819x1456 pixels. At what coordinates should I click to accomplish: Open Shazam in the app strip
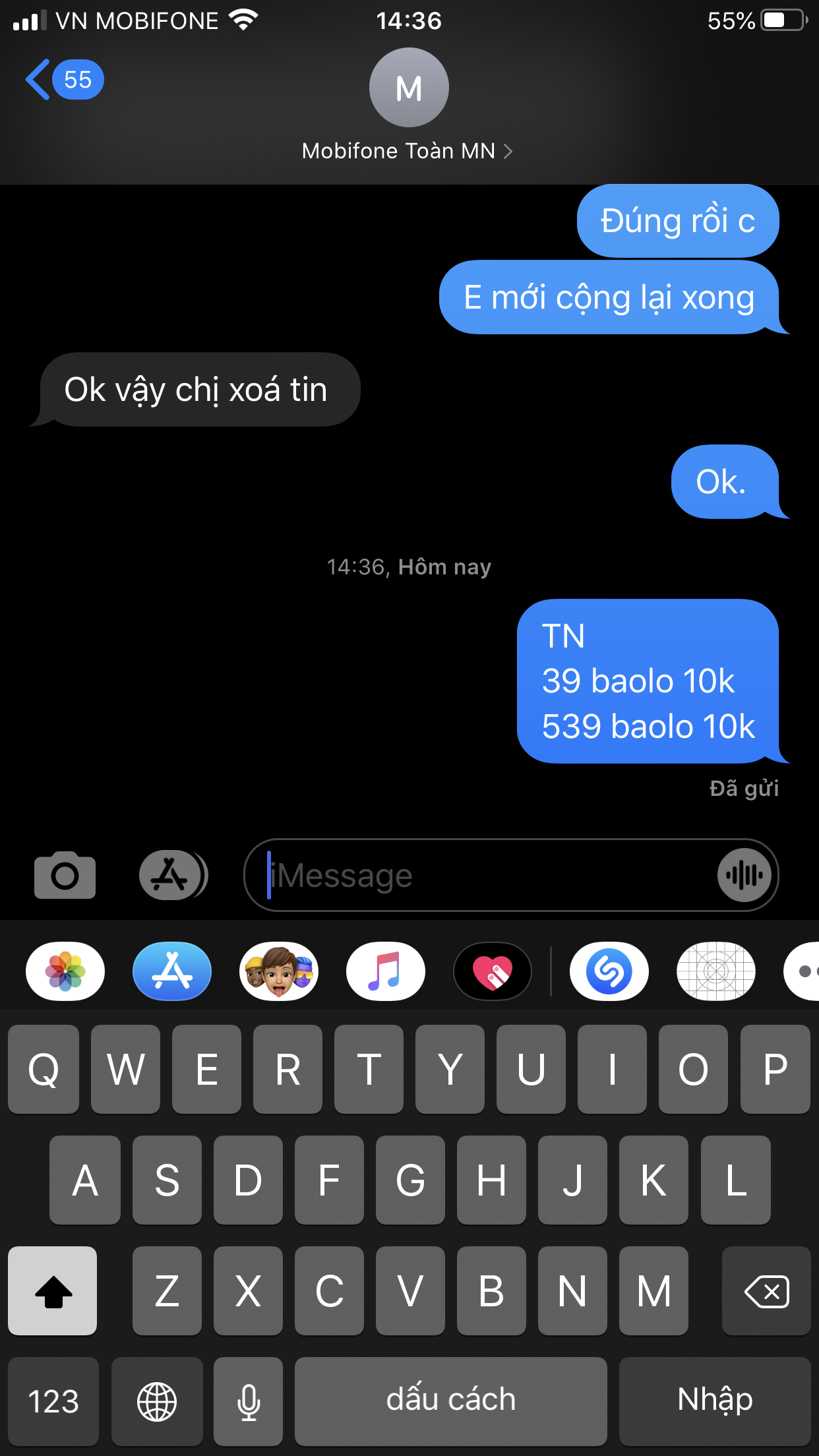click(609, 971)
